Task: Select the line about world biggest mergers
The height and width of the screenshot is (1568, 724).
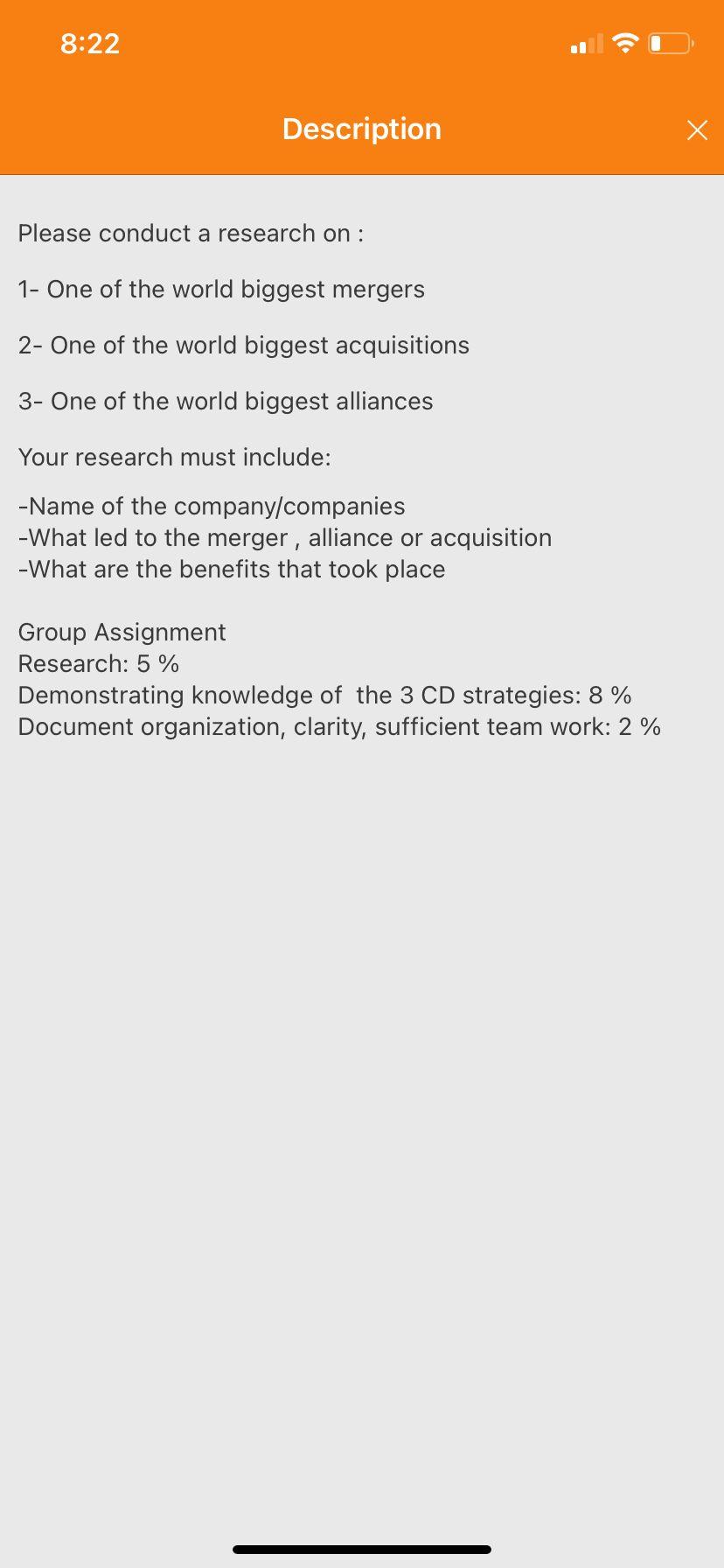Action: [221, 290]
